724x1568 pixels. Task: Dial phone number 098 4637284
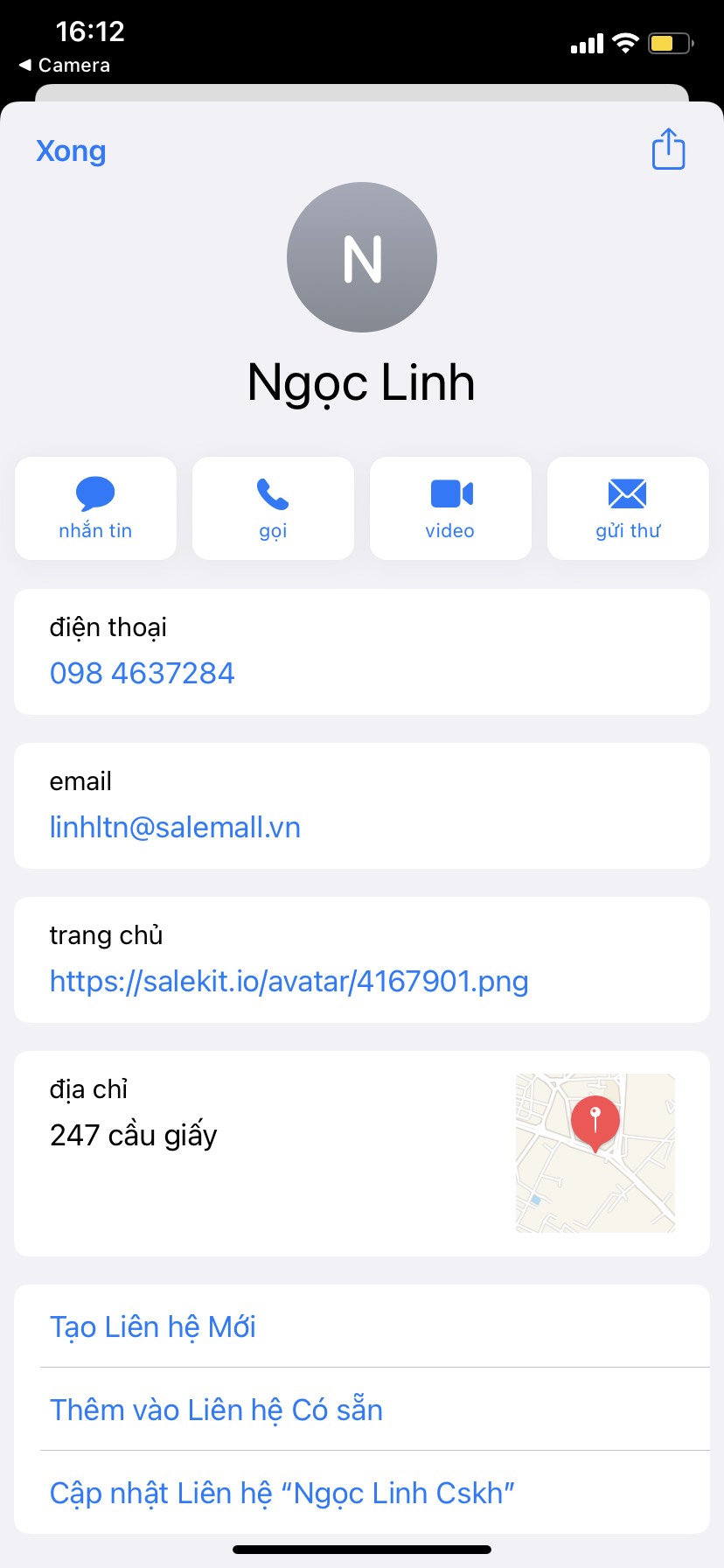[142, 673]
